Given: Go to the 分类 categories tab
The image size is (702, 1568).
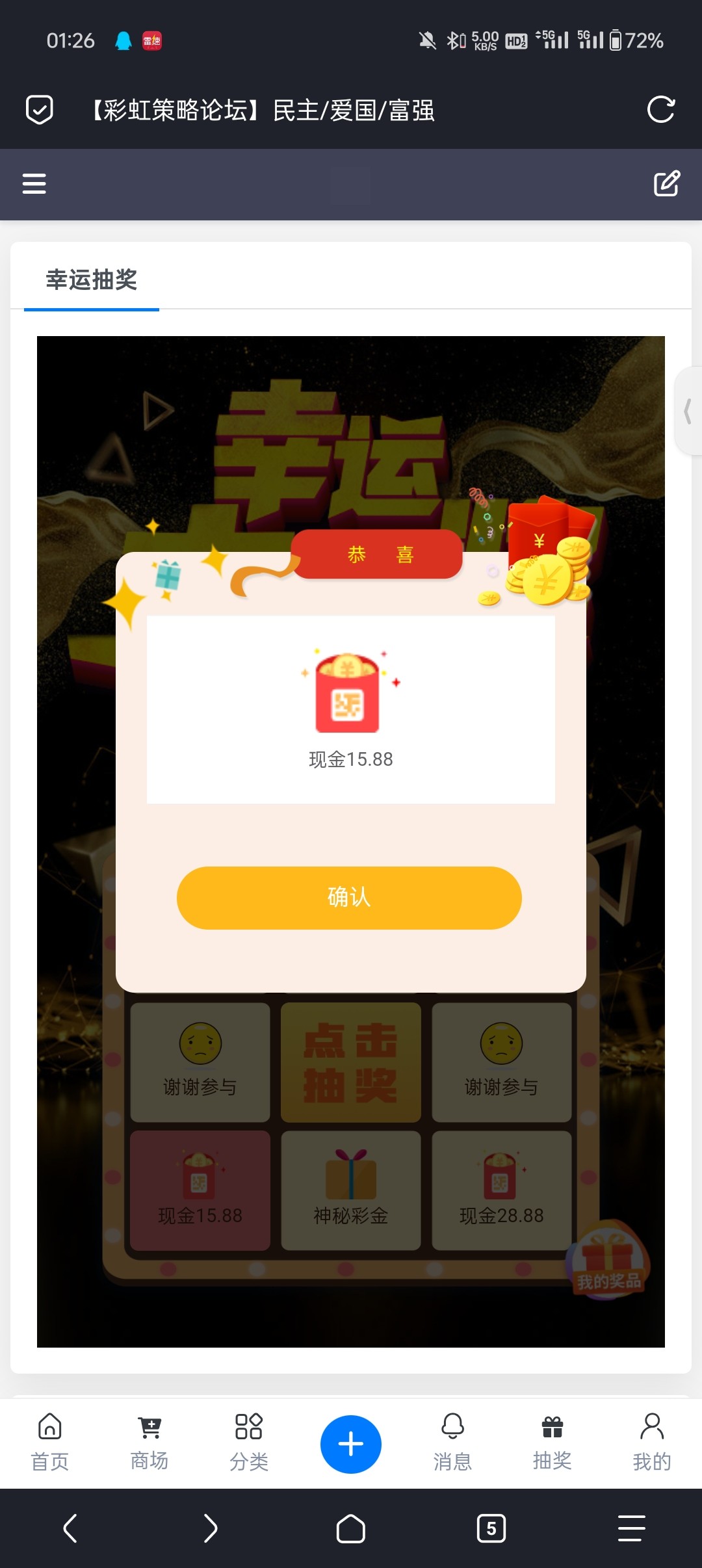Looking at the screenshot, I should pos(249,1443).
